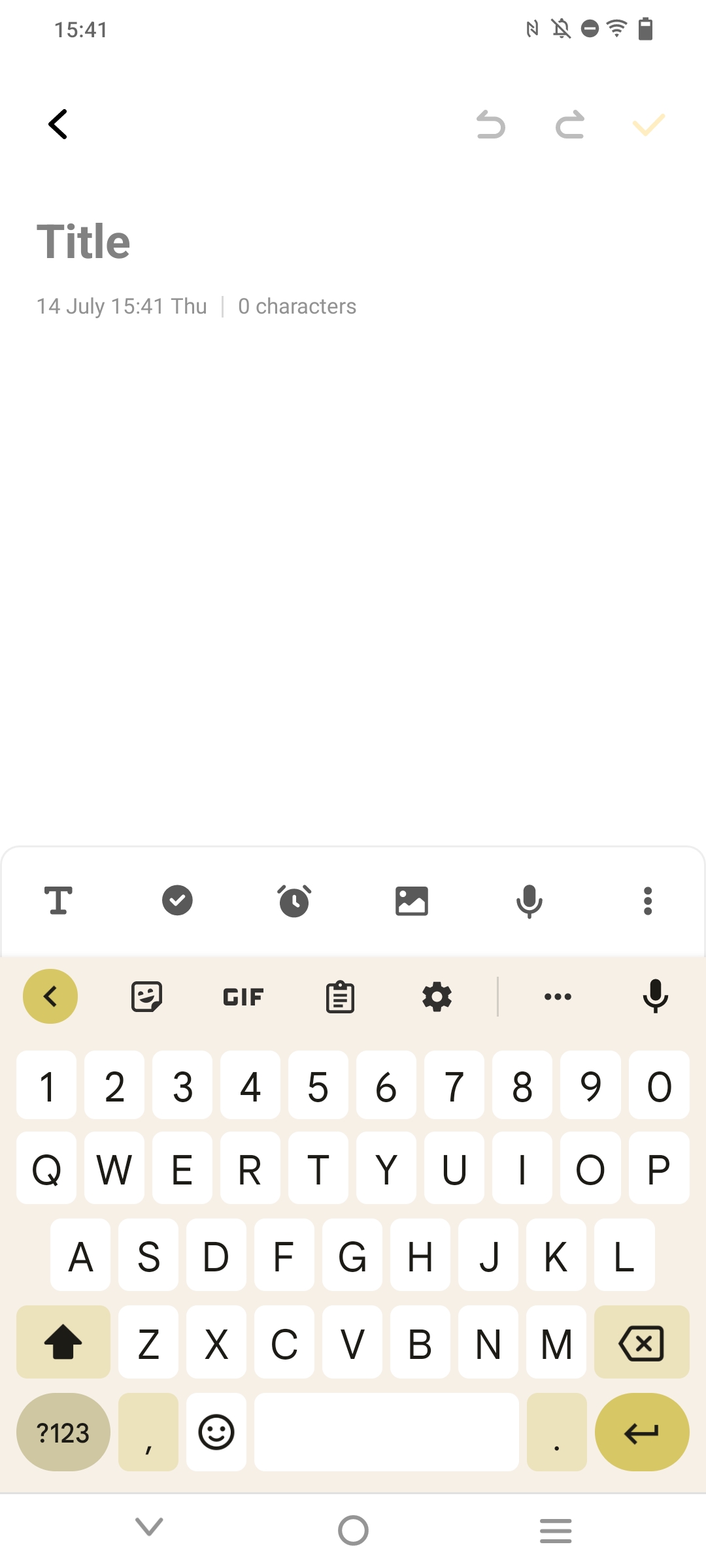Tap the undo arrow
The height and width of the screenshot is (1568, 706).
[491, 125]
